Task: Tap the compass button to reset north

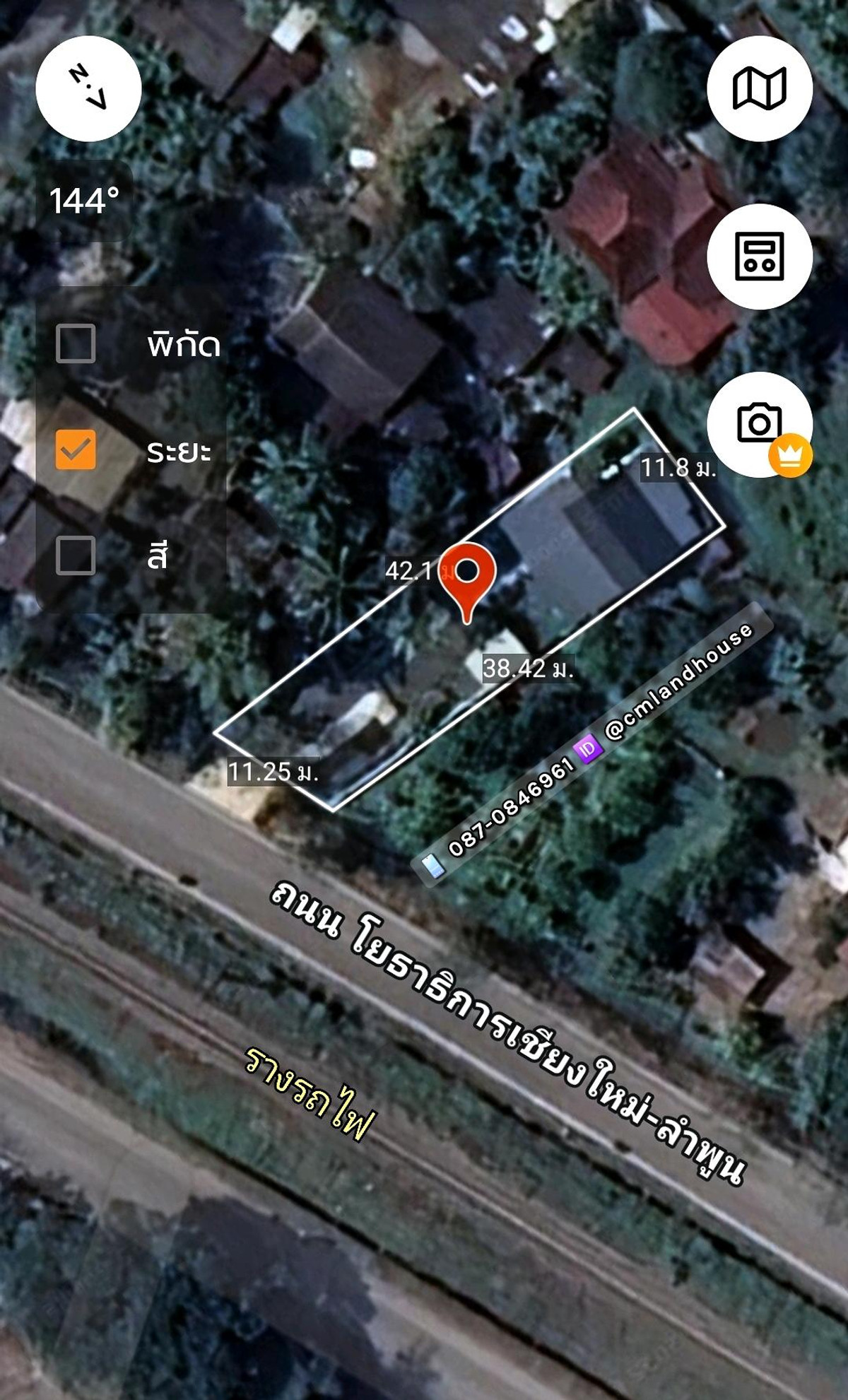Action: click(88, 88)
